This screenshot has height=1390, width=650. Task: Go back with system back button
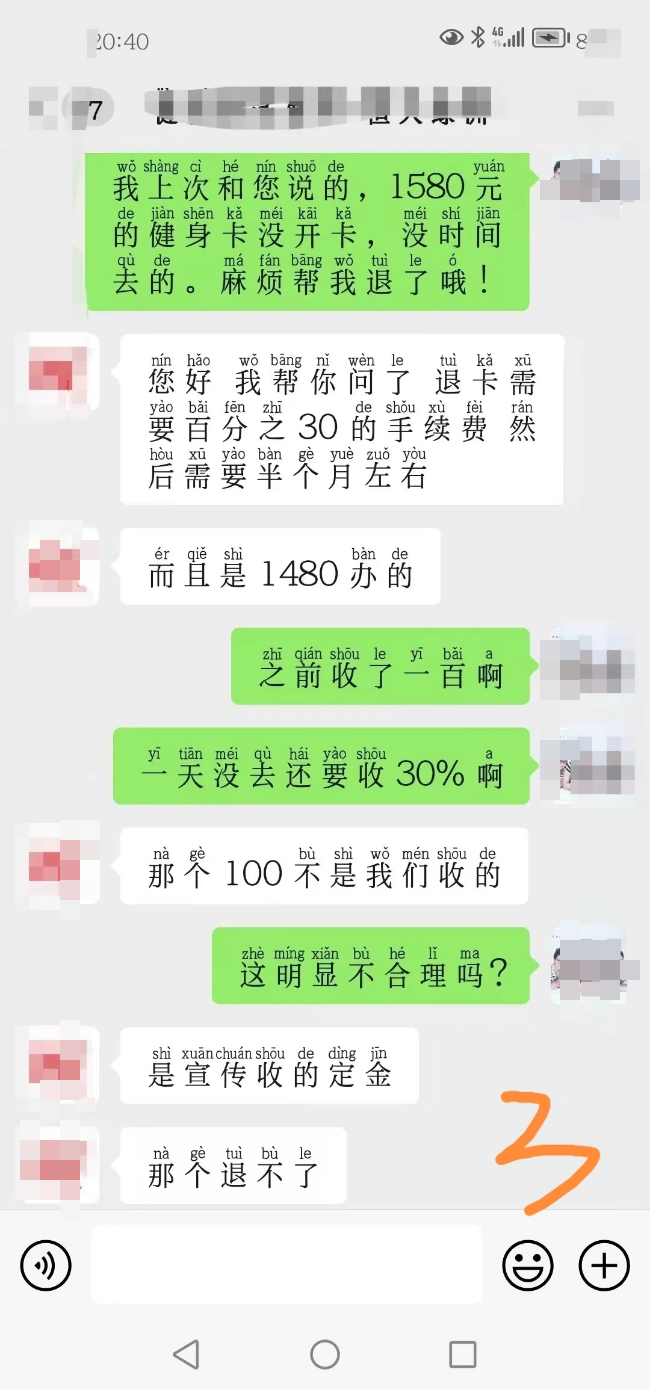pos(186,1354)
